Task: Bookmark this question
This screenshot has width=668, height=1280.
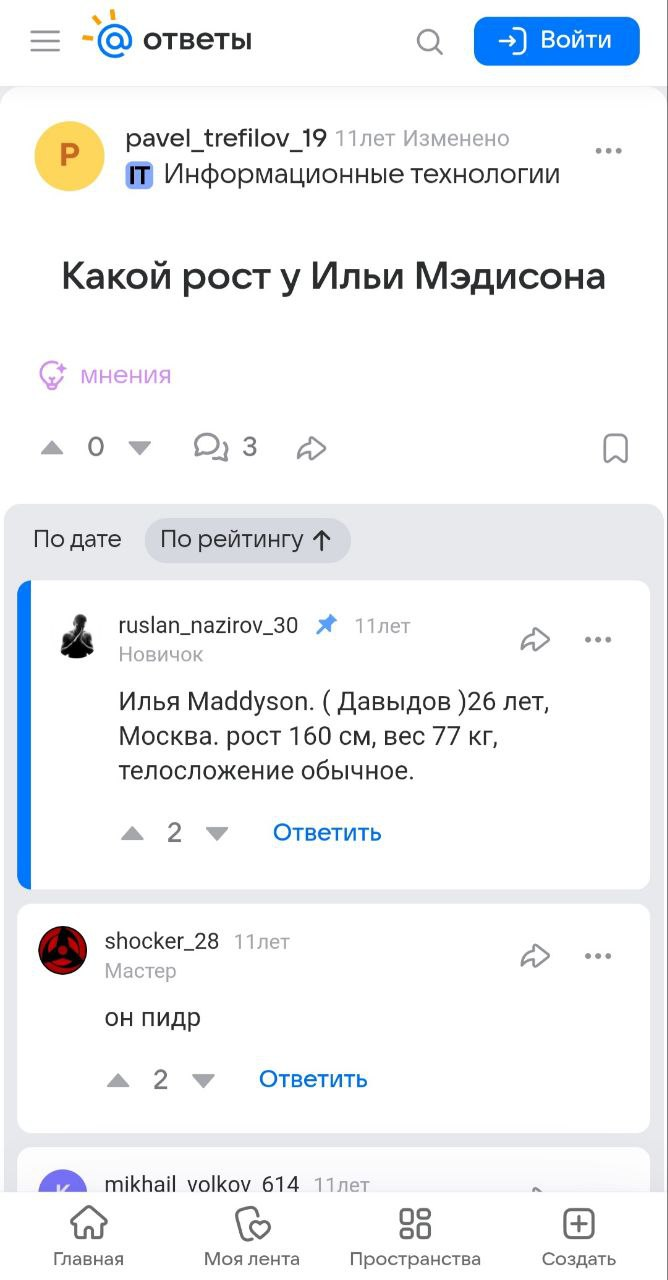Action: pos(615,448)
